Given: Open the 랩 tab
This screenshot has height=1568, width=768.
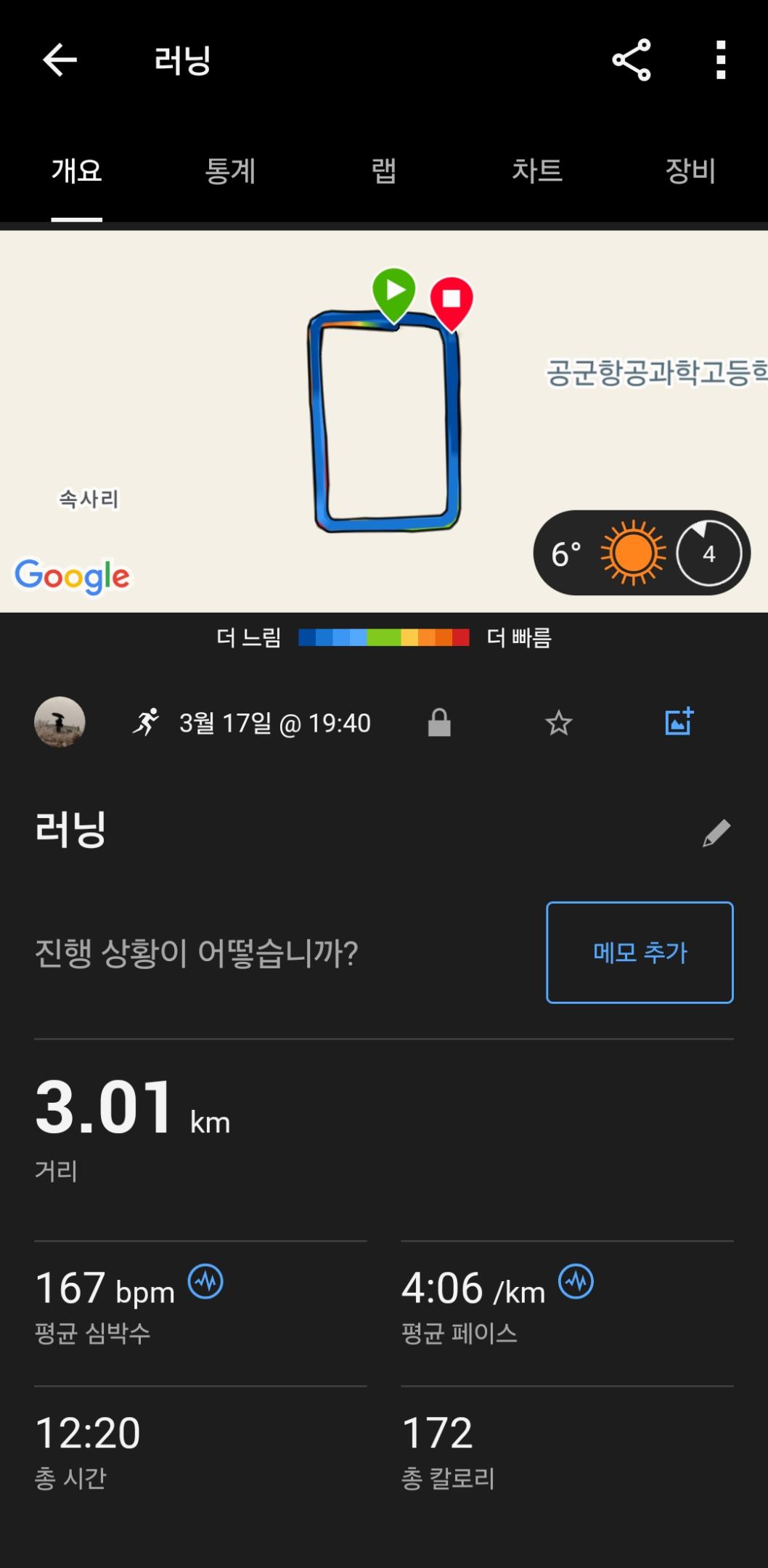Looking at the screenshot, I should tap(384, 171).
